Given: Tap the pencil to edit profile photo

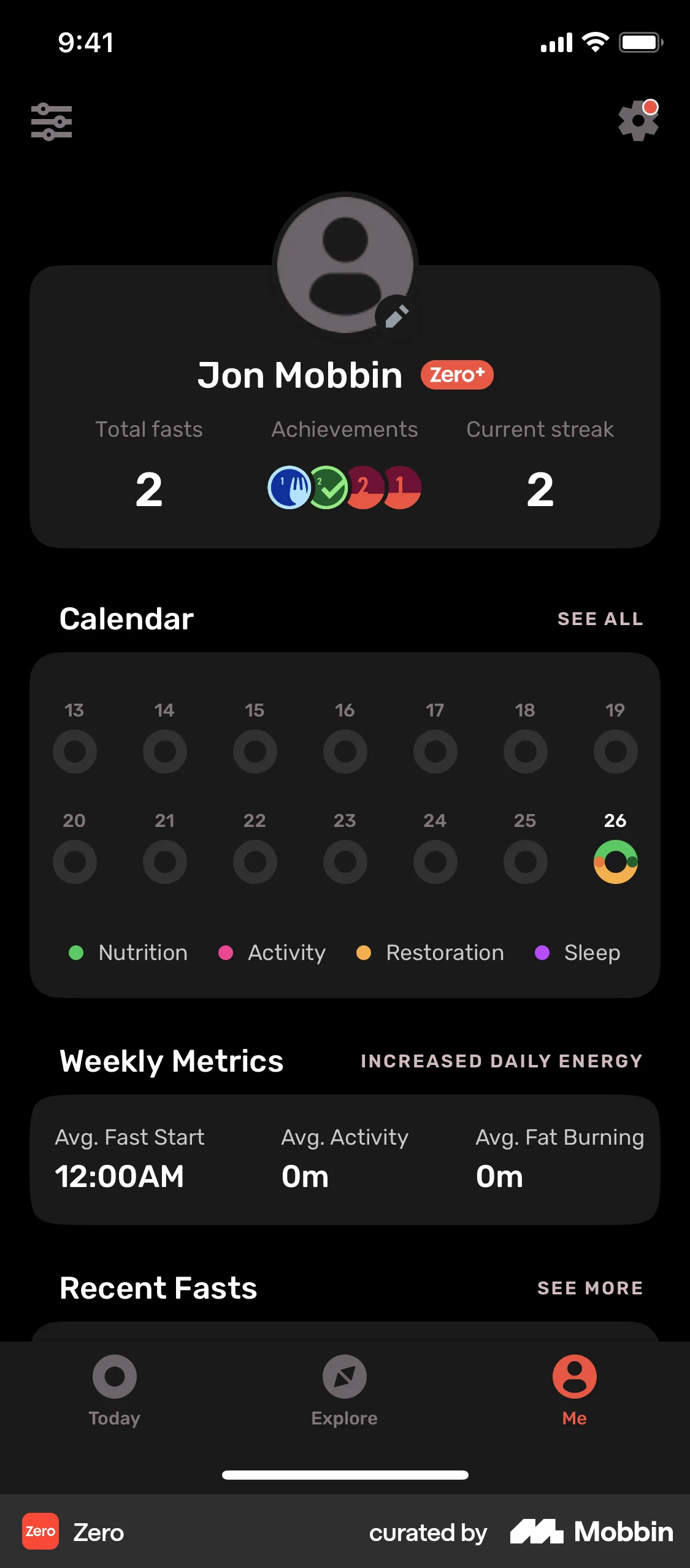Looking at the screenshot, I should click(396, 315).
